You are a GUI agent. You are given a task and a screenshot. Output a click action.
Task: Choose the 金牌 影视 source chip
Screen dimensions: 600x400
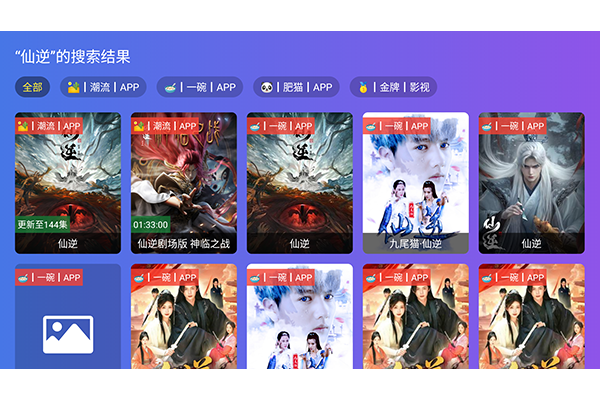tap(393, 87)
